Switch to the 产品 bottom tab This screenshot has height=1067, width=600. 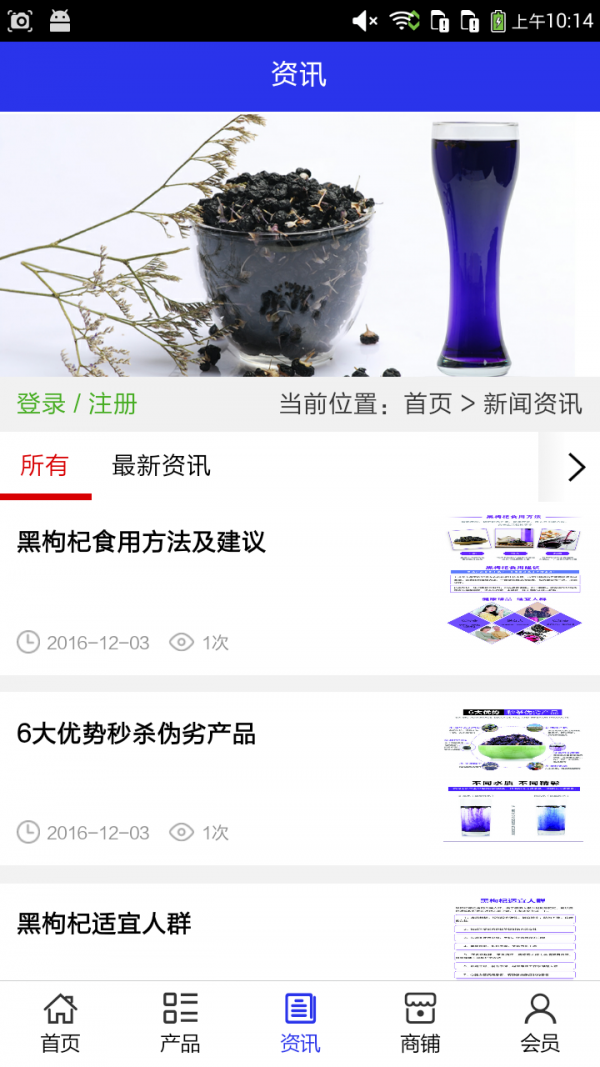(180, 1023)
